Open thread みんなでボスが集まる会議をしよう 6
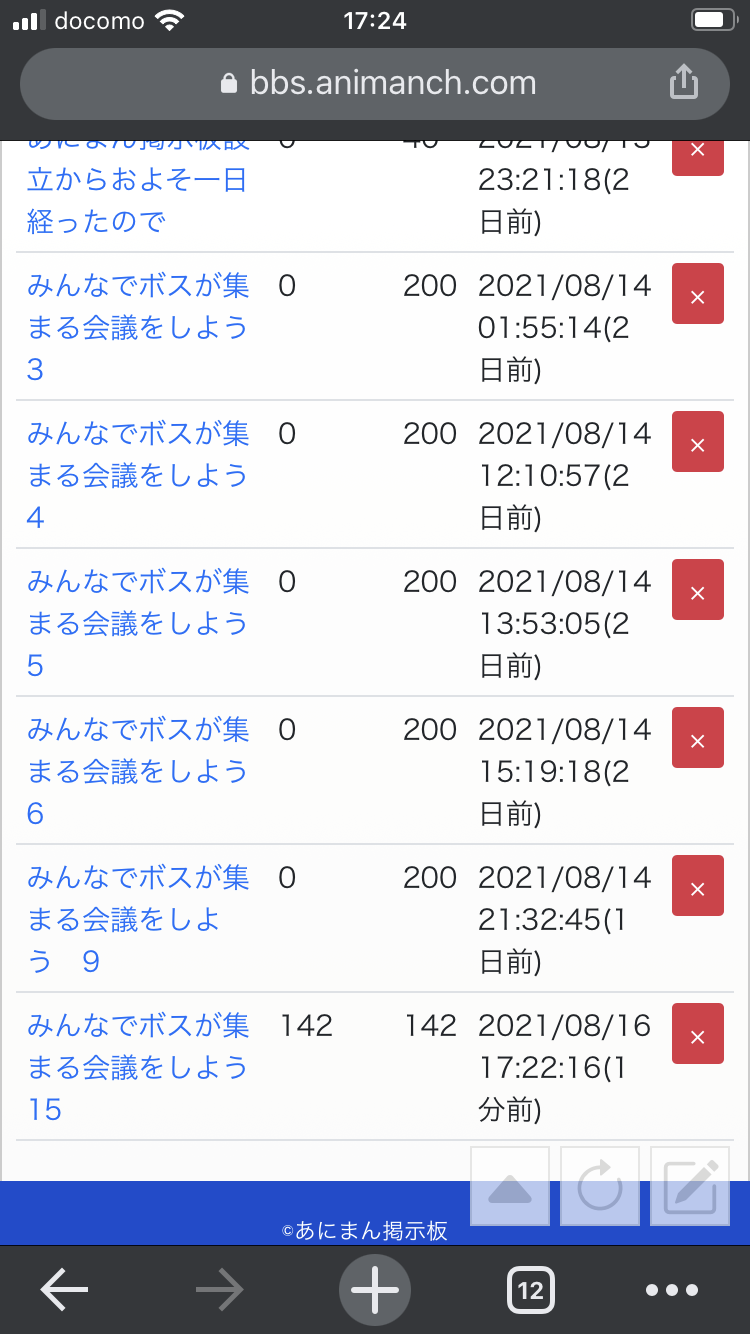The image size is (750, 1334). [138, 772]
